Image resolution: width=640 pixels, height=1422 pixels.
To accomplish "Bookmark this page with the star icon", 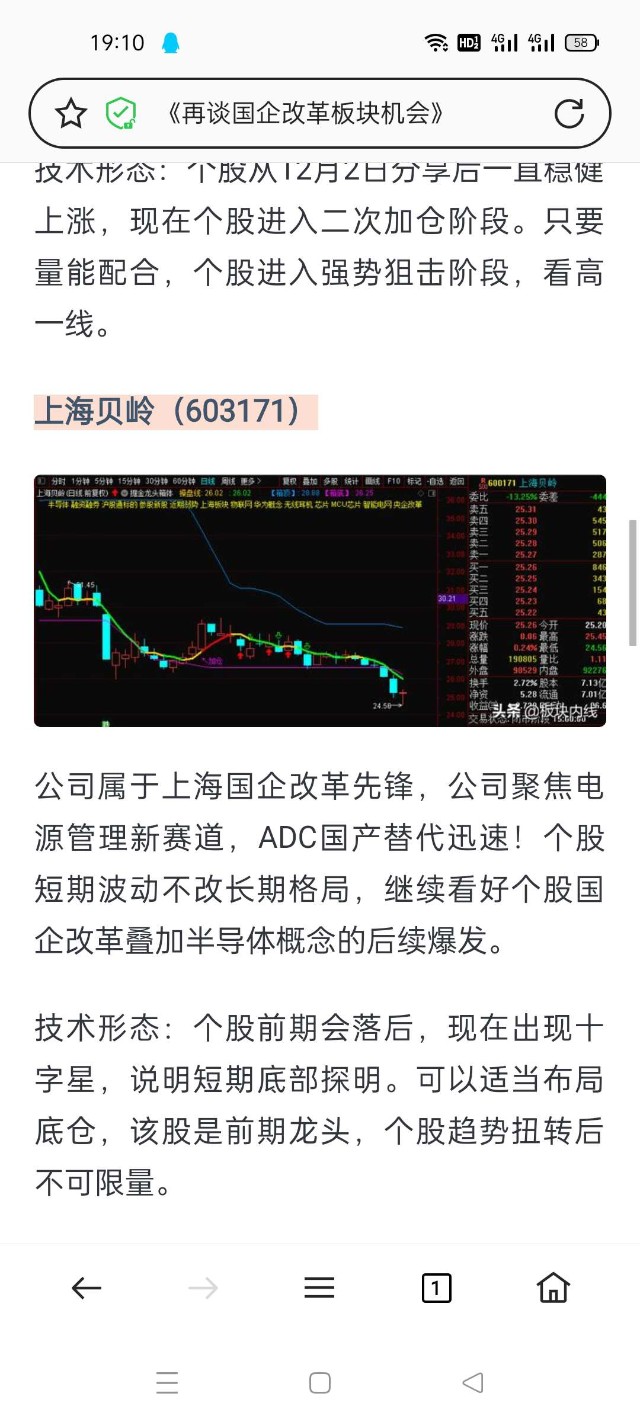I will click(x=71, y=114).
